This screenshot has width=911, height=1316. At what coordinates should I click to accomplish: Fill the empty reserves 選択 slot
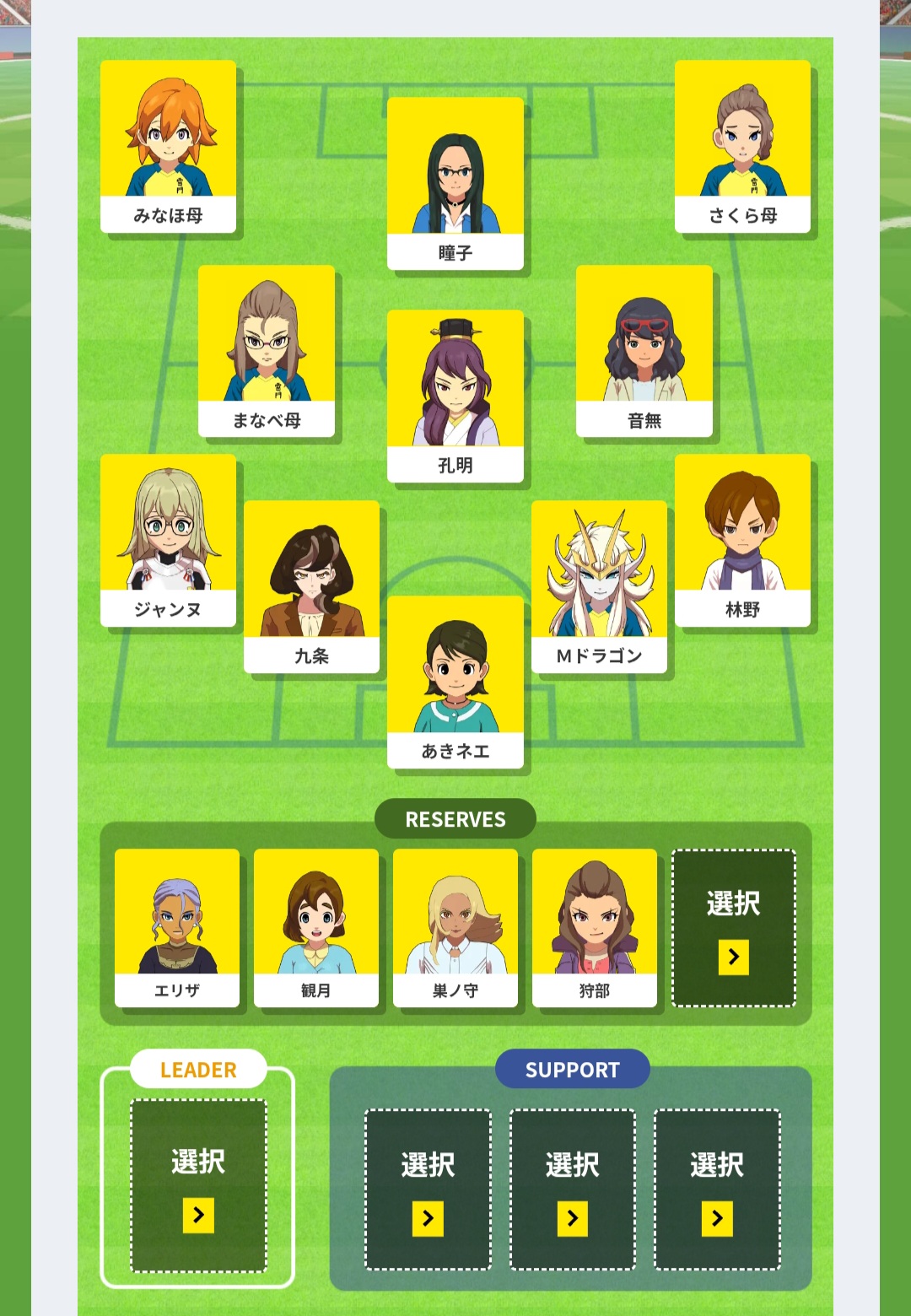734,928
